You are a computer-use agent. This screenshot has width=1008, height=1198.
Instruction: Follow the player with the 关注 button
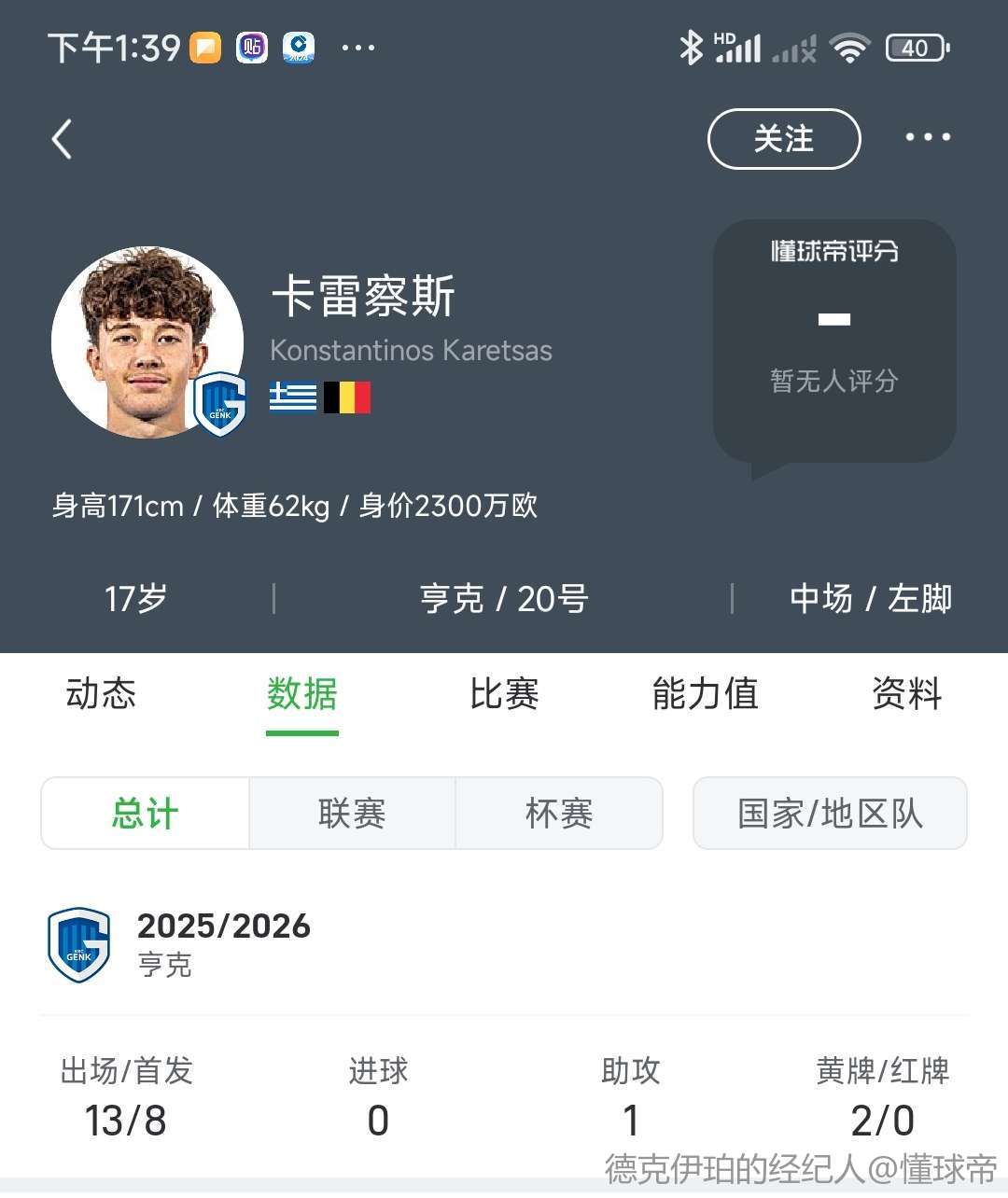[783, 139]
